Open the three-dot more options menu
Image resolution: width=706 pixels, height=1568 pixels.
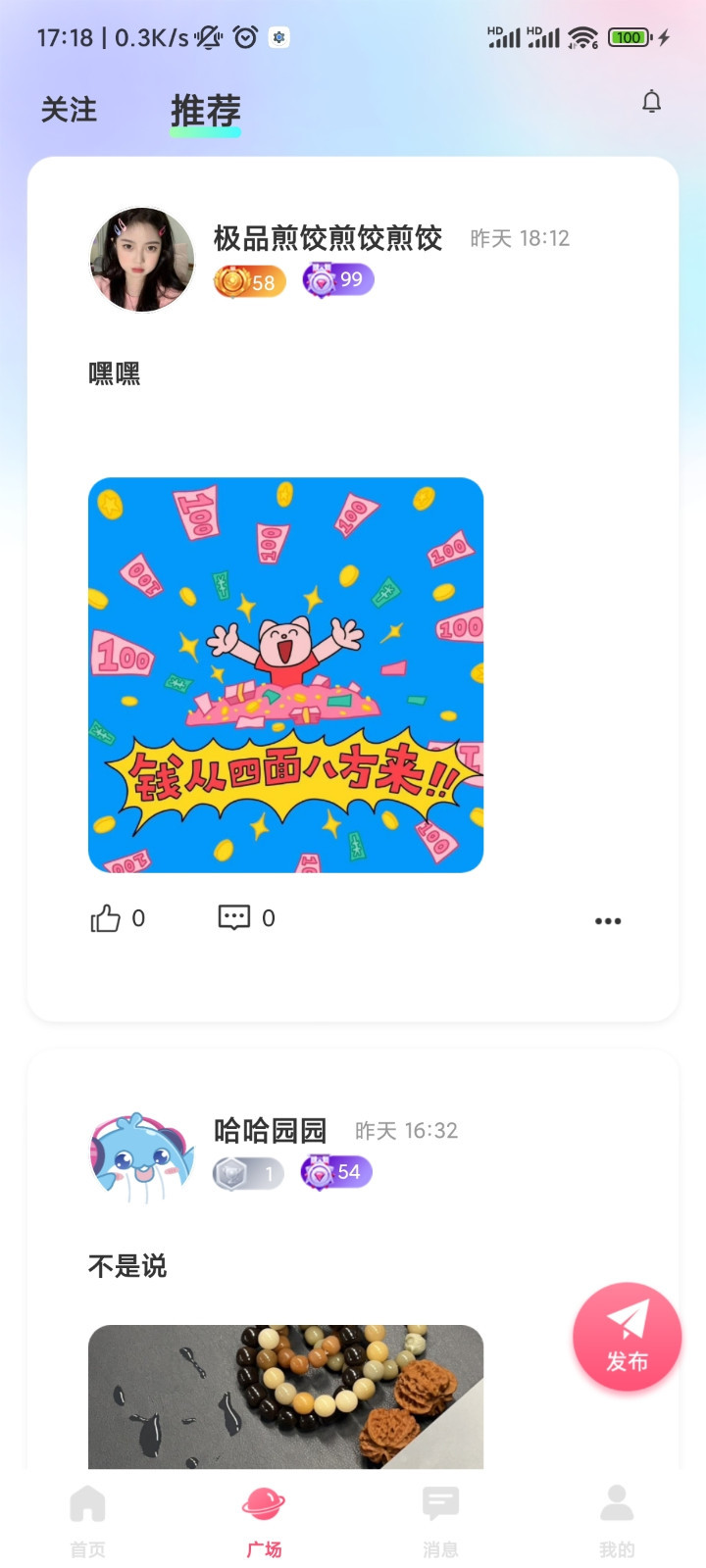click(x=608, y=920)
